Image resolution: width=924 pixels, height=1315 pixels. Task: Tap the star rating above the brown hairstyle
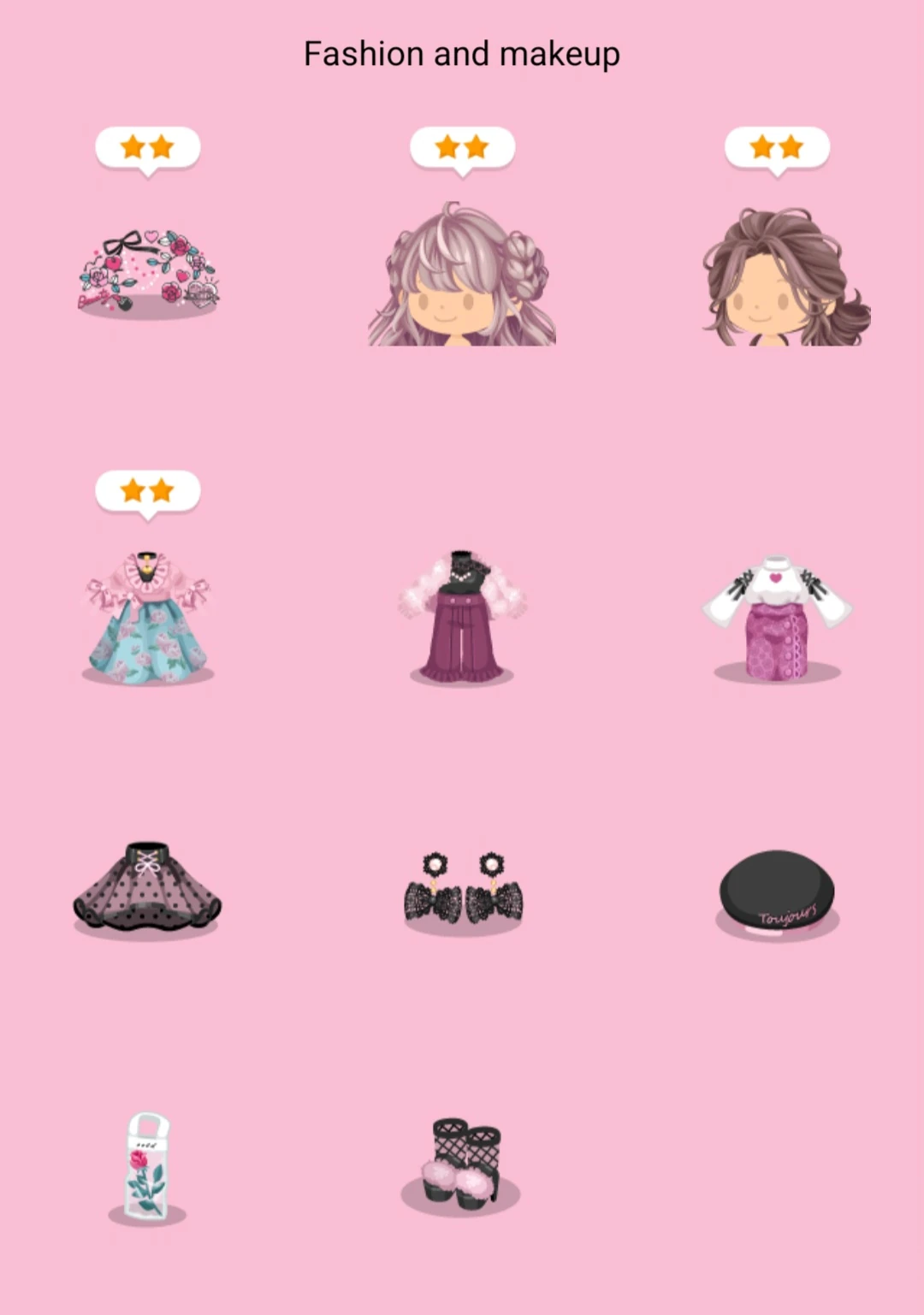776,145
